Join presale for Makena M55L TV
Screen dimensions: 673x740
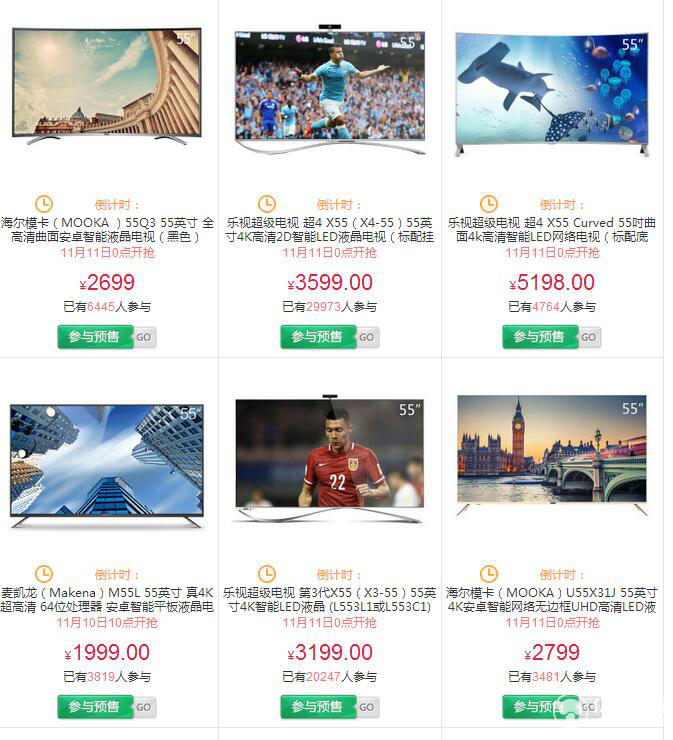click(93, 707)
